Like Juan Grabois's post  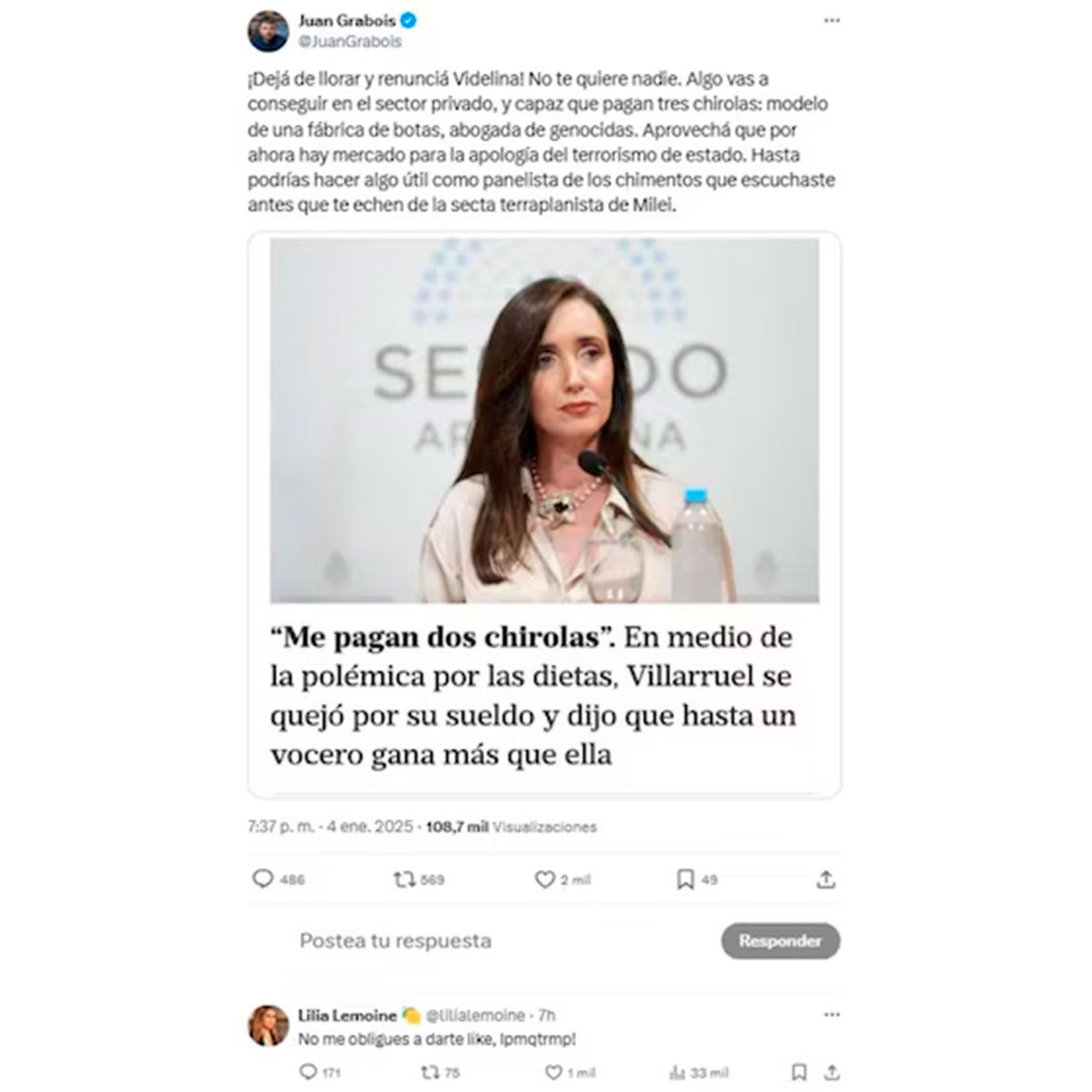coord(544,879)
